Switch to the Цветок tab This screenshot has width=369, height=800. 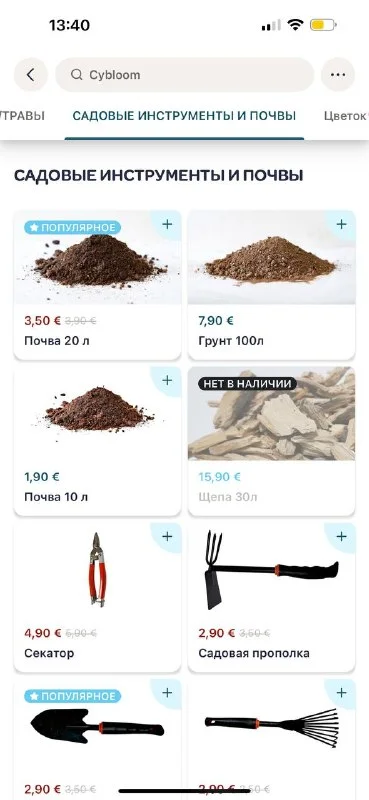coord(346,116)
